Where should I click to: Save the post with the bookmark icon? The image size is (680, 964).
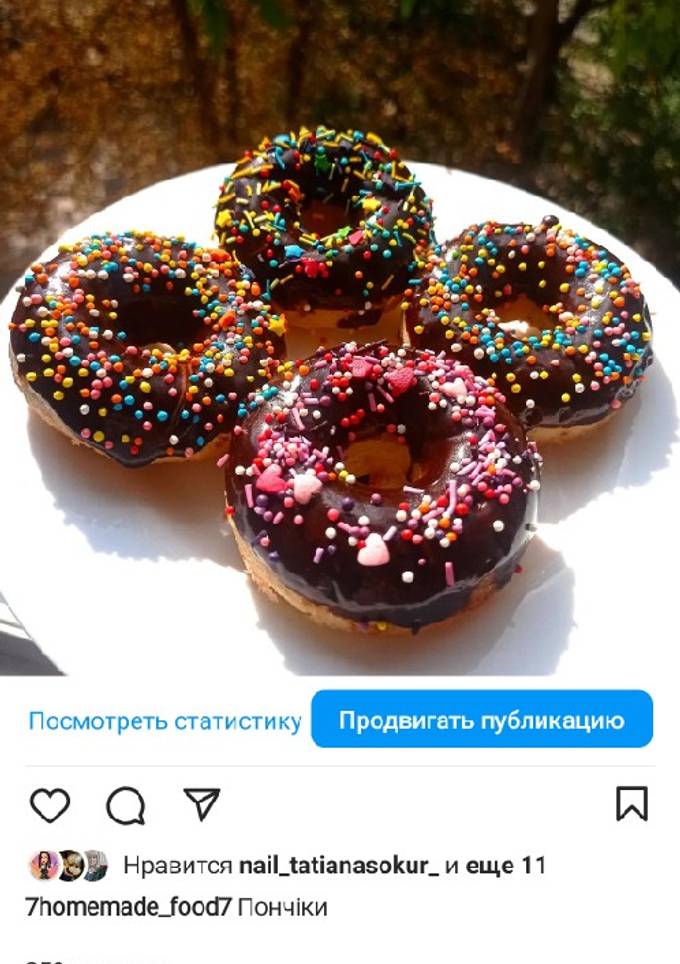point(631,803)
